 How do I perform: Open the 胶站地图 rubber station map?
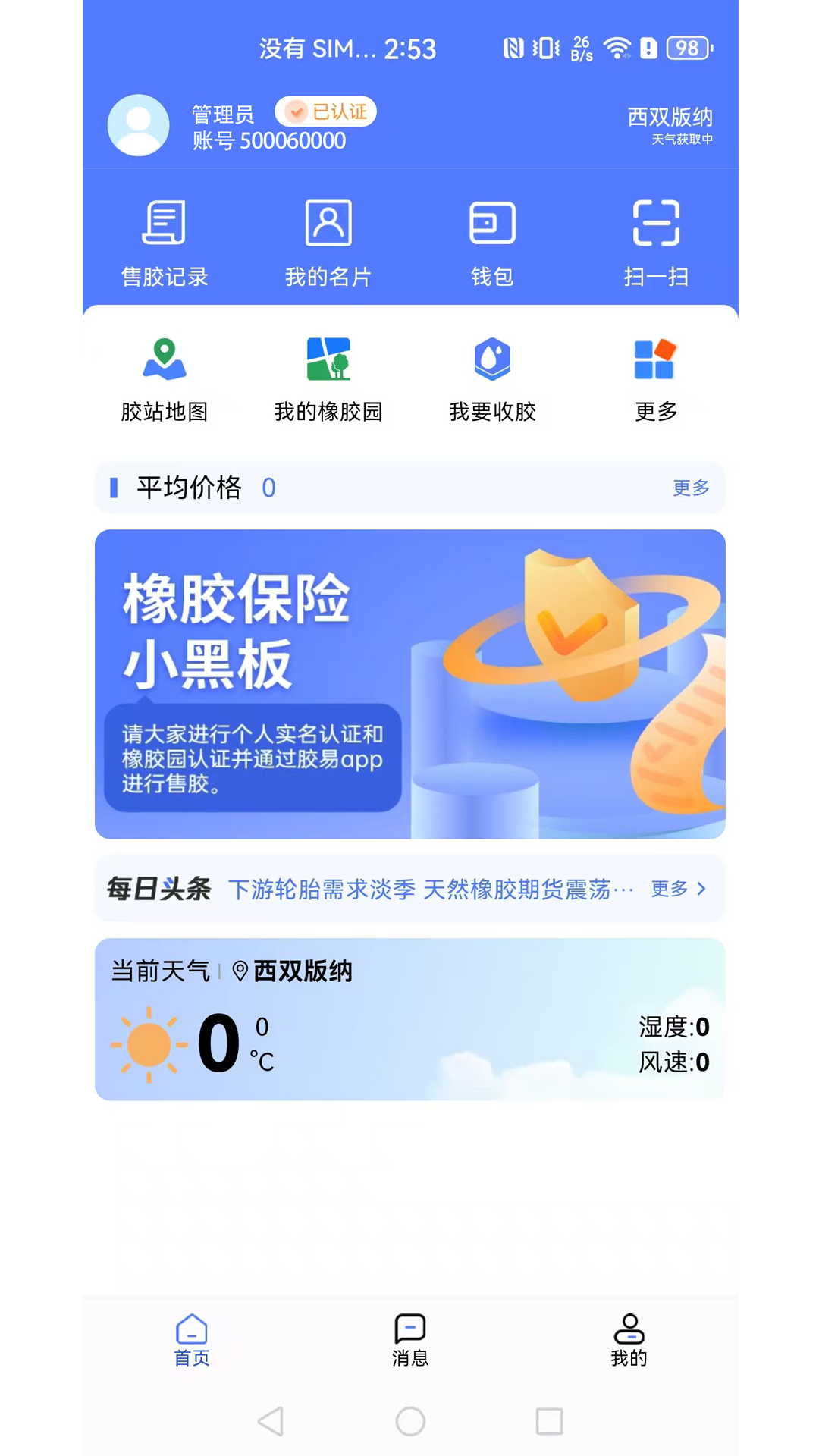pyautogui.click(x=165, y=377)
